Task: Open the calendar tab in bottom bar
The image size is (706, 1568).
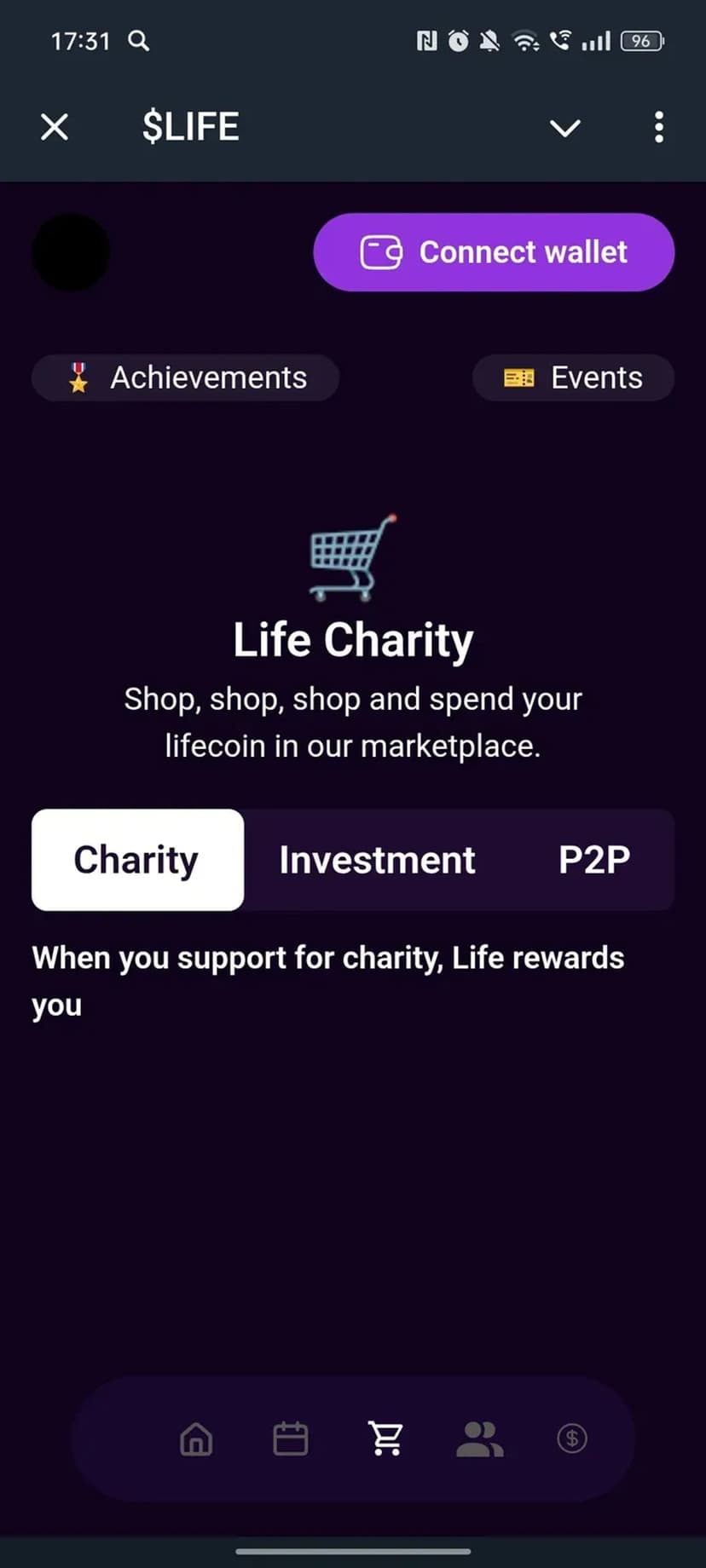Action: click(x=290, y=1439)
